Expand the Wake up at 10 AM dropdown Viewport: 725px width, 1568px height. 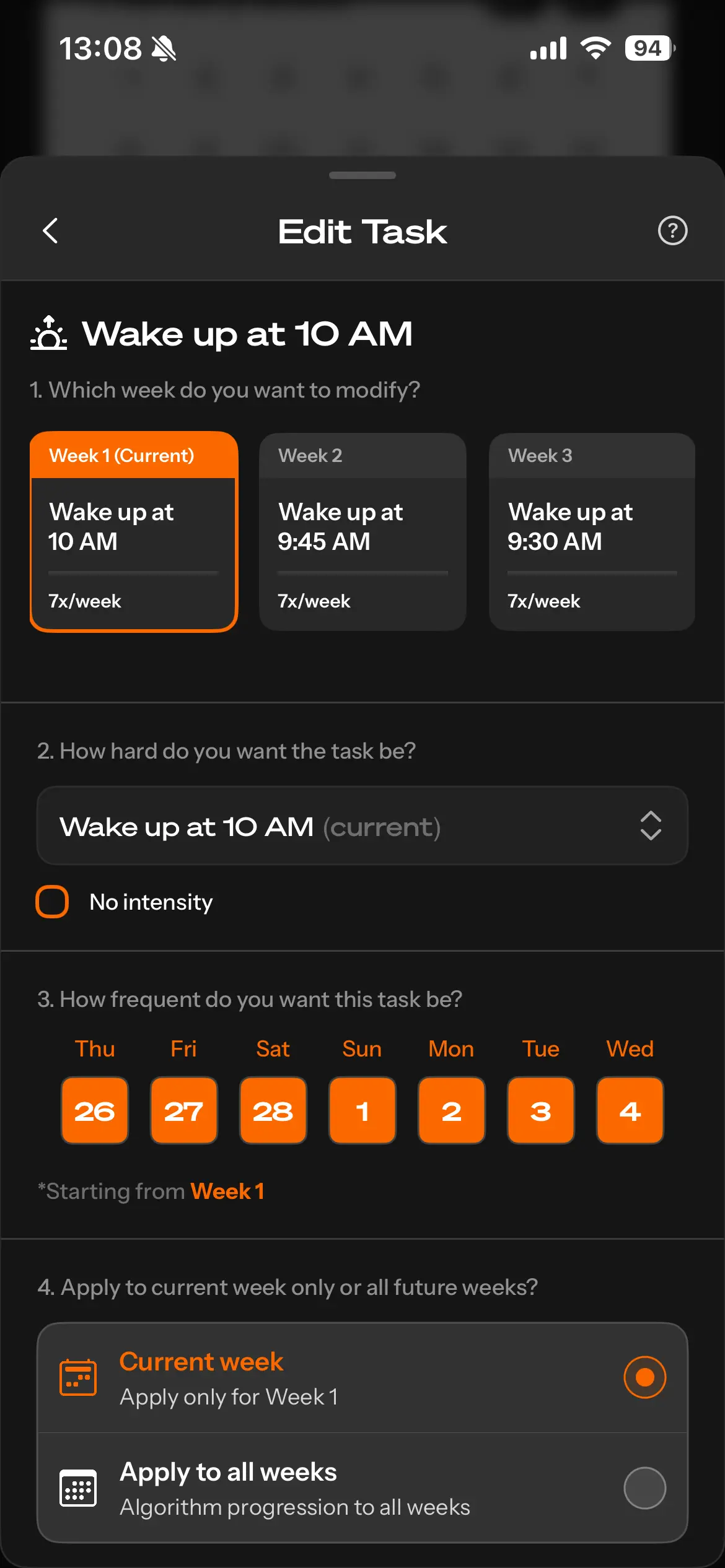coord(362,826)
